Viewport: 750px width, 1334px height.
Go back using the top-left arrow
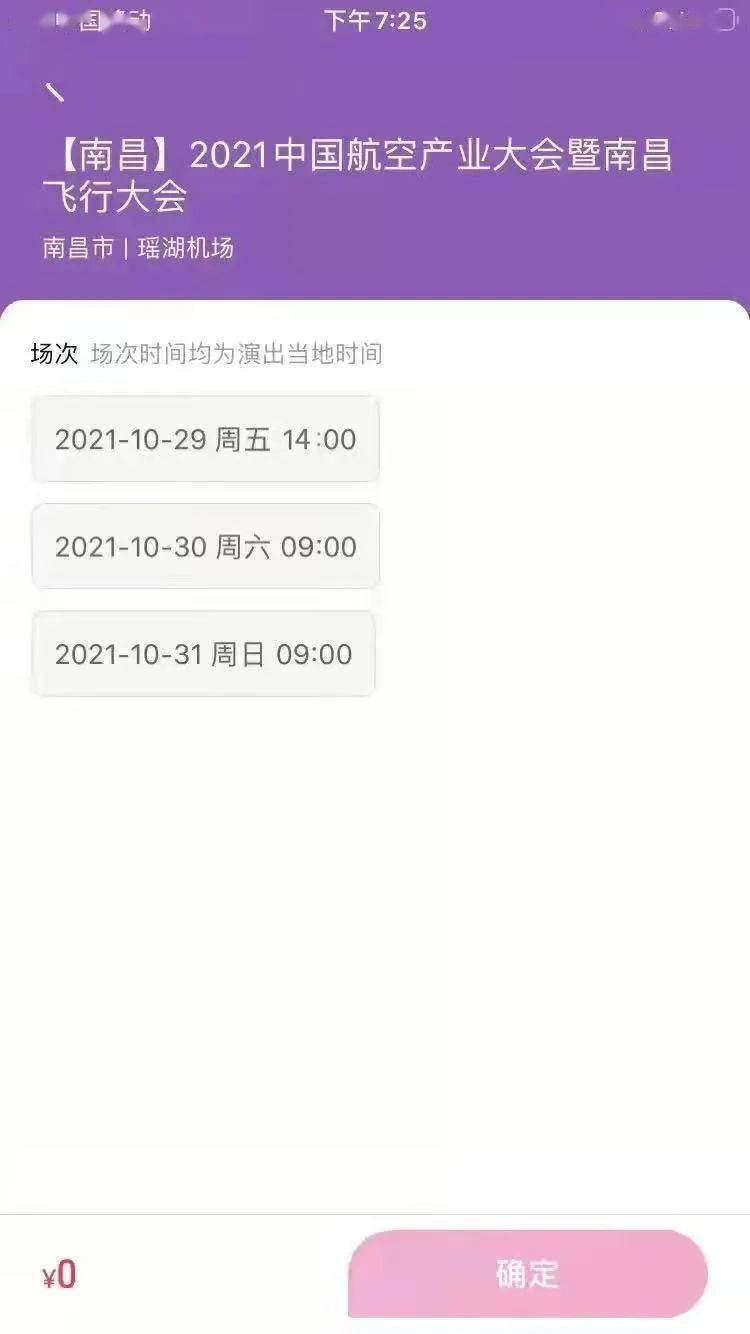(x=56, y=92)
